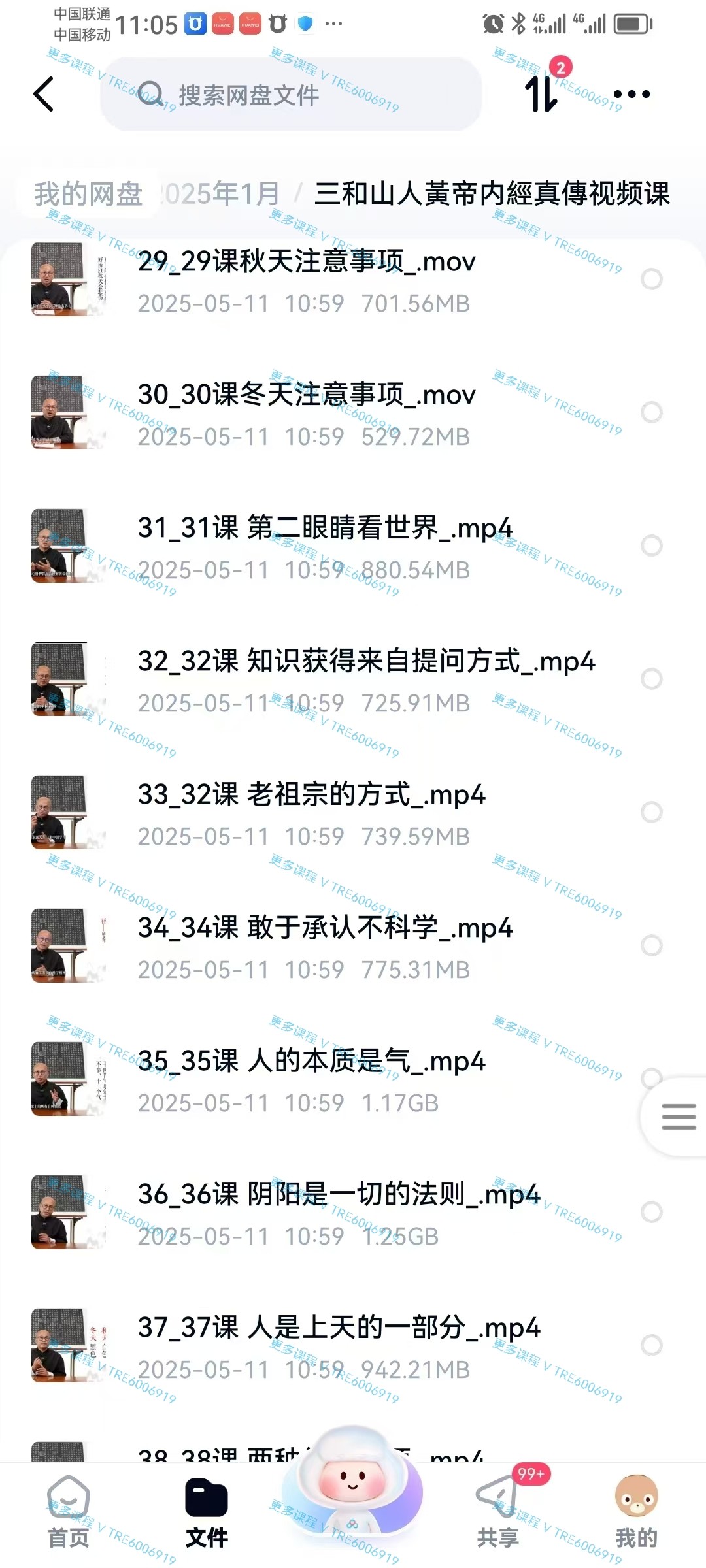Image resolution: width=706 pixels, height=1568 pixels.
Task: Switch to the 我的 tab
Action: pyautogui.click(x=635, y=1512)
